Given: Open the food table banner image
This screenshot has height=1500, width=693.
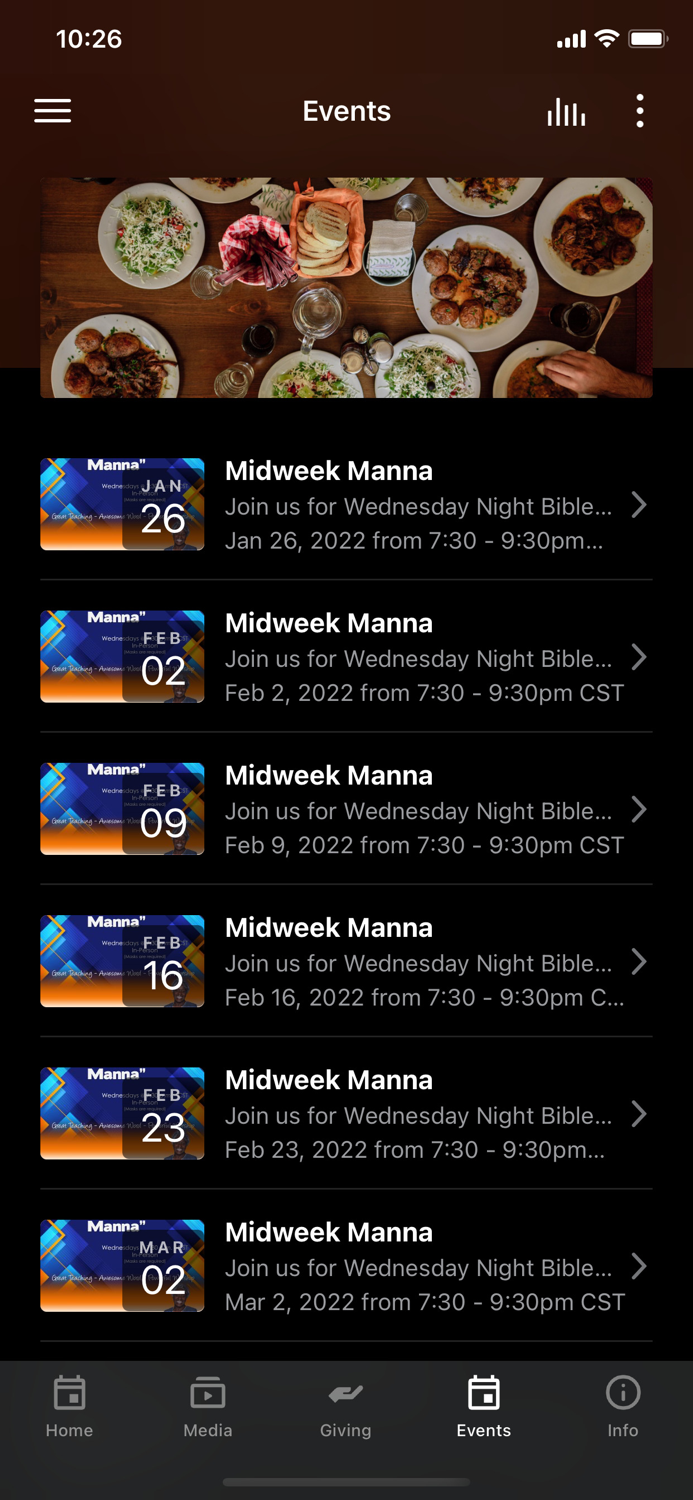Looking at the screenshot, I should coord(346,288).
